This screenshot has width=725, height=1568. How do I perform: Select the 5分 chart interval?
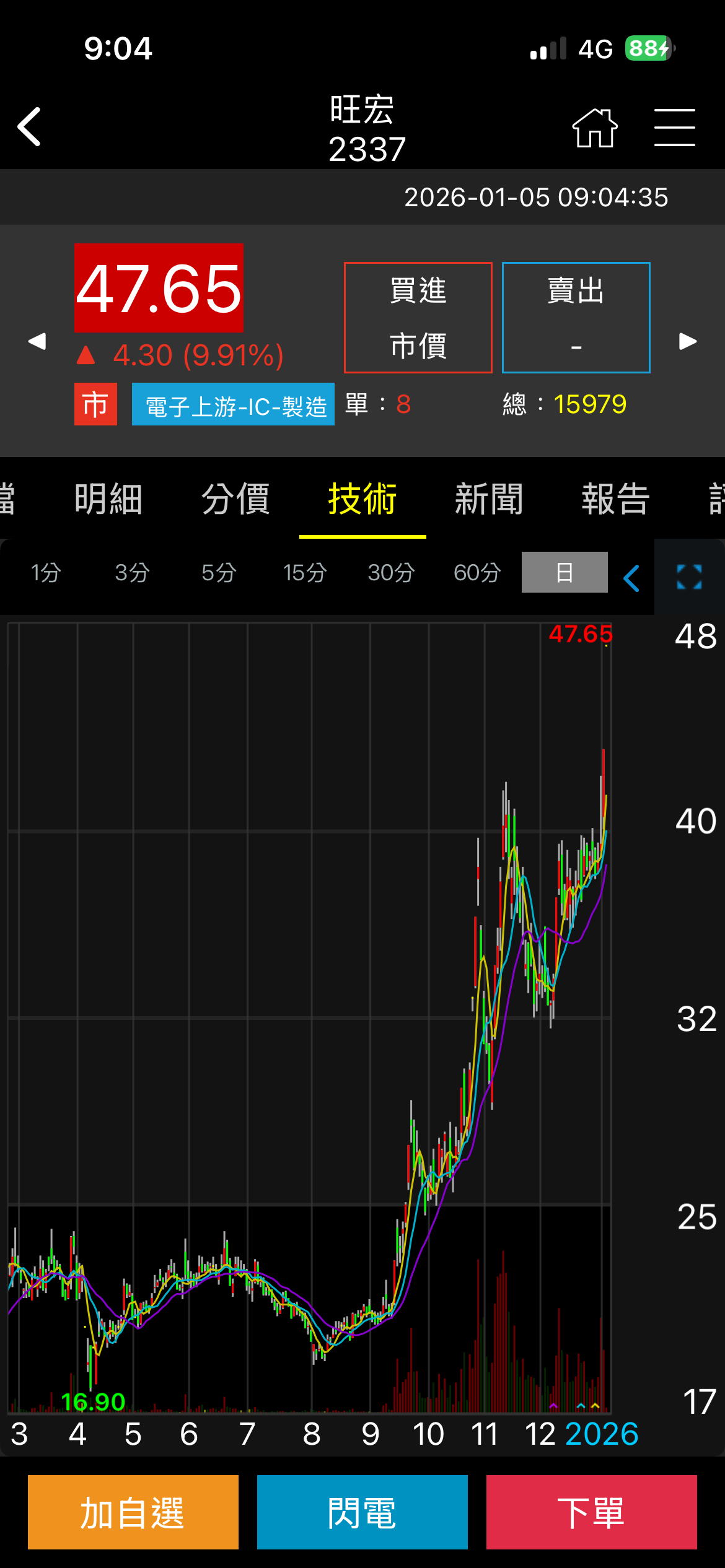coord(218,573)
